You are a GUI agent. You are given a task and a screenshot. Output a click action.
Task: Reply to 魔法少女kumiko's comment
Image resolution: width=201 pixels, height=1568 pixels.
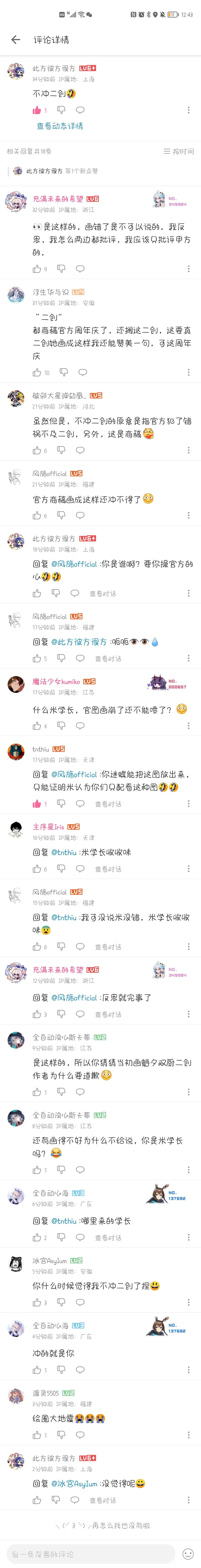click(x=80, y=726)
